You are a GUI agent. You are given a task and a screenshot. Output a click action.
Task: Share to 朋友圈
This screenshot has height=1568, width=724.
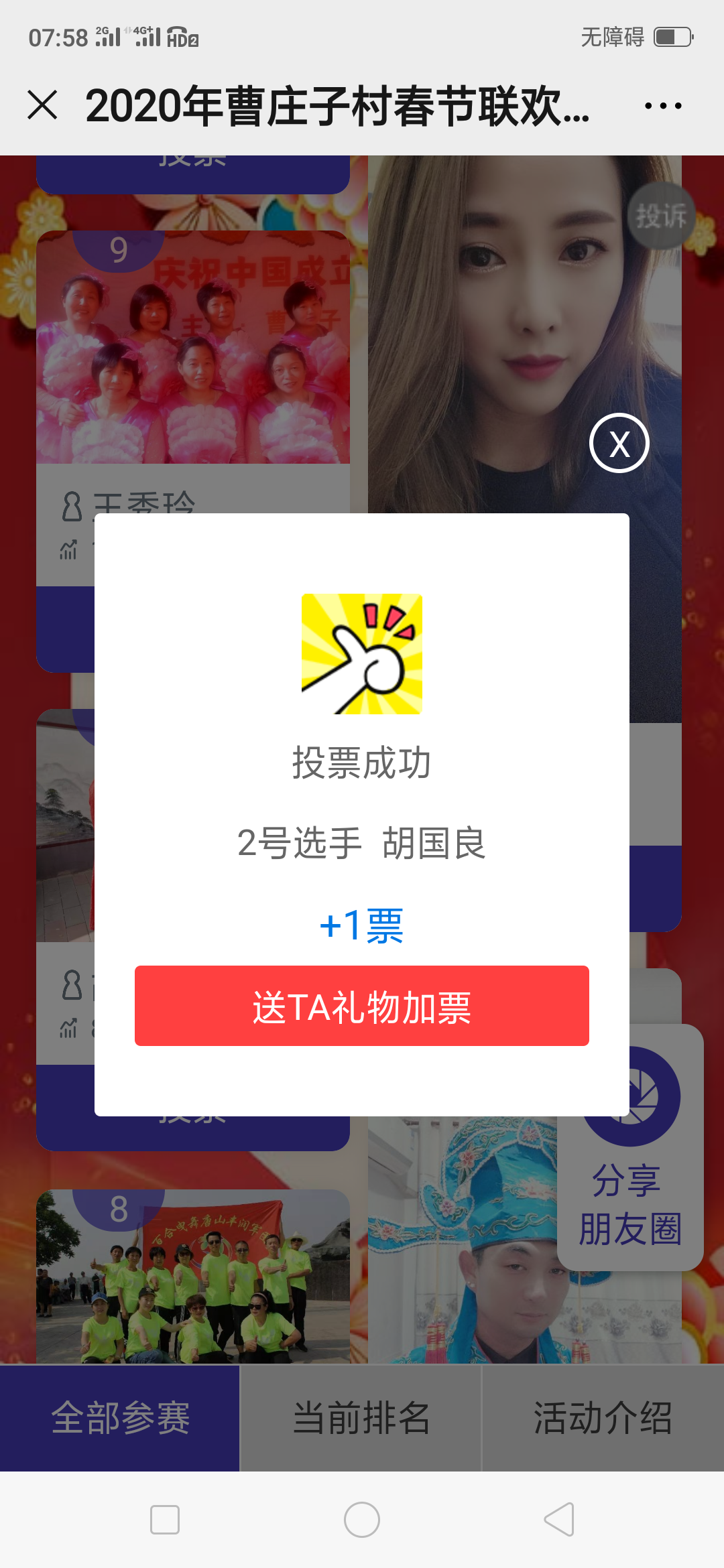point(630,1153)
